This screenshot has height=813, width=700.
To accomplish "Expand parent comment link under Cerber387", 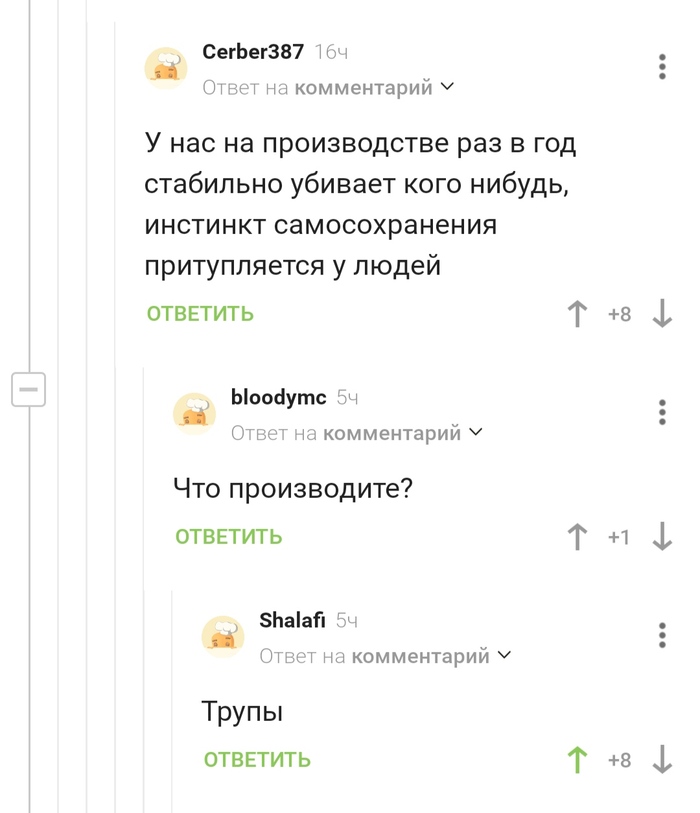I will [328, 87].
